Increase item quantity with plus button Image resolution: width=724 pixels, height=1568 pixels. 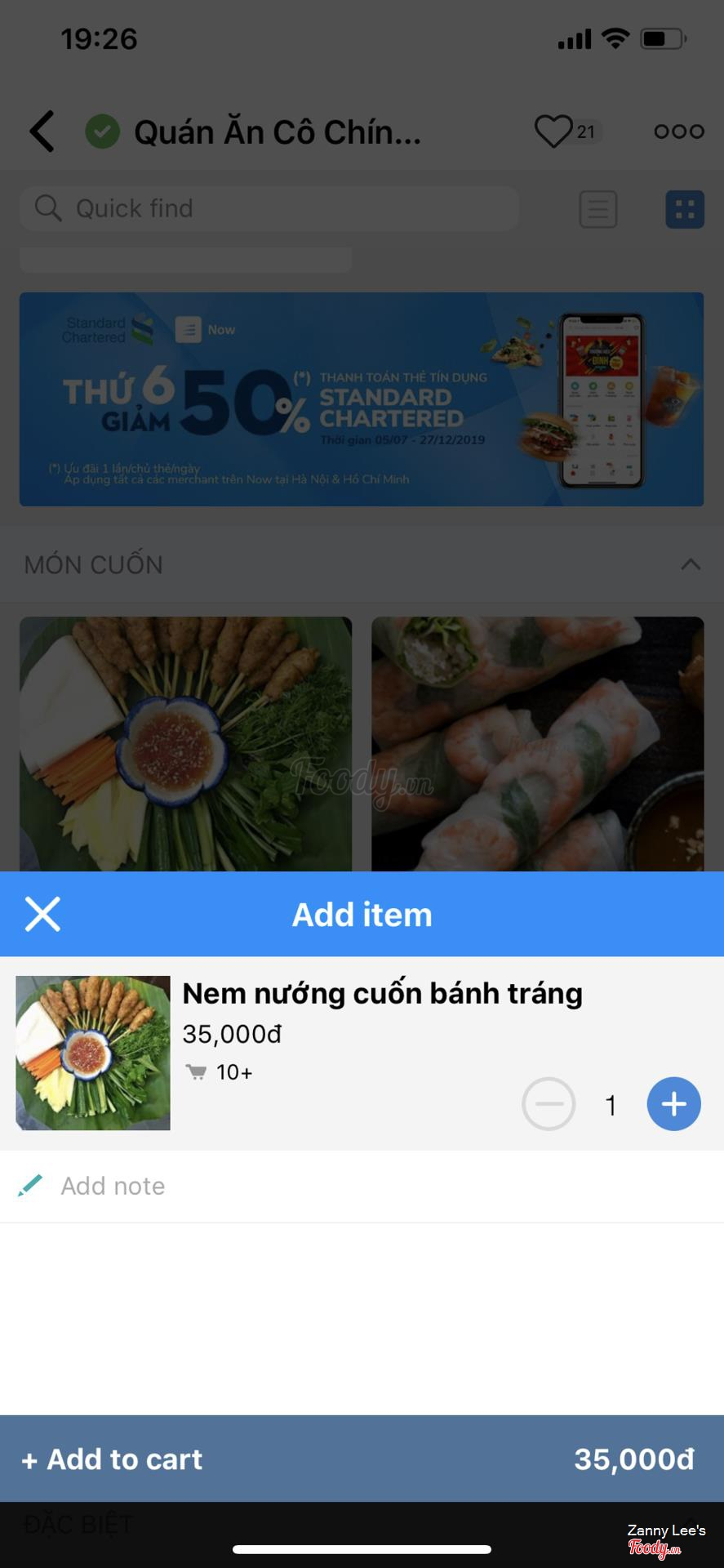673,1104
